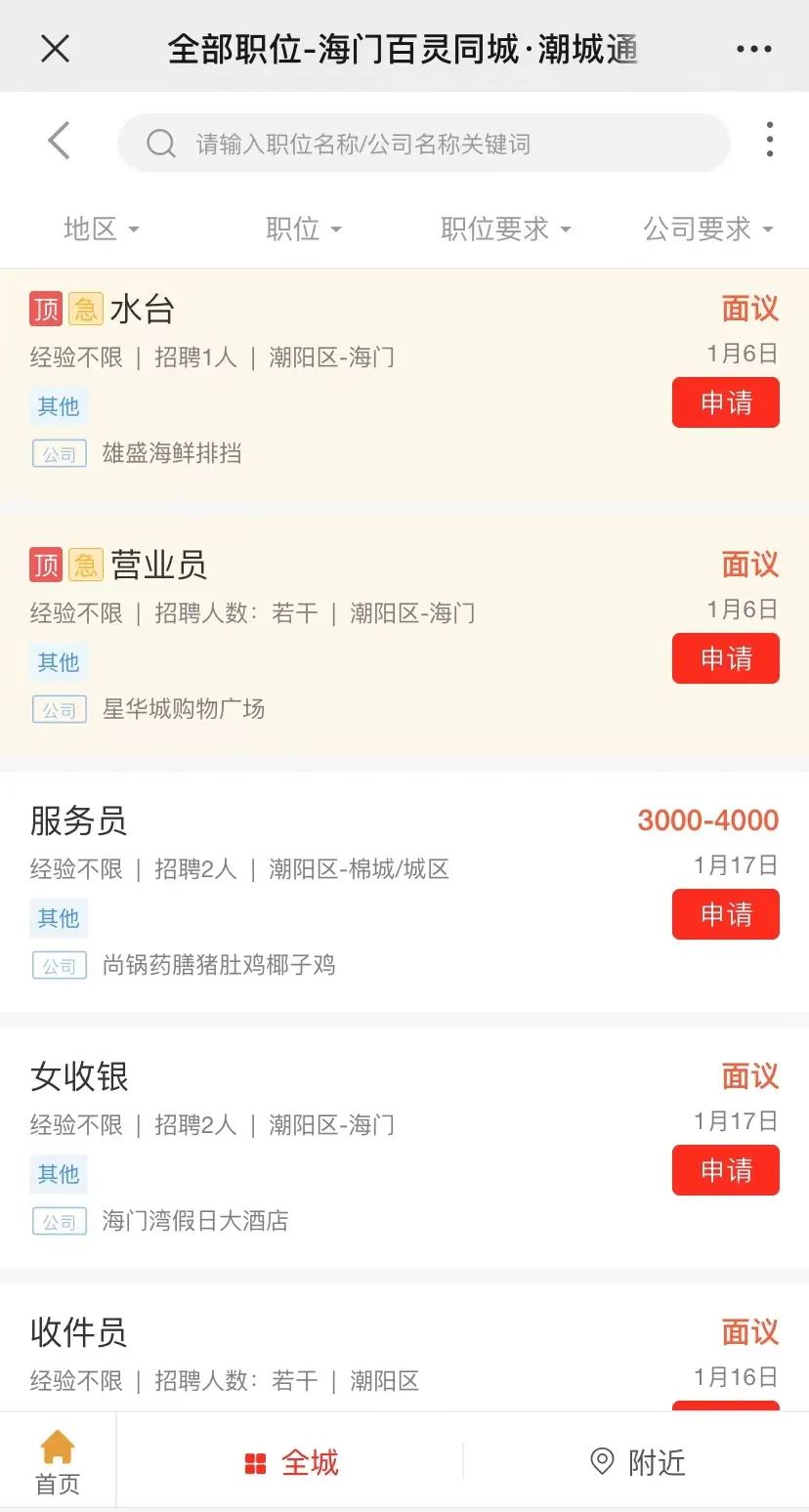
Task: Apply for the 水台 job
Action: point(726,402)
